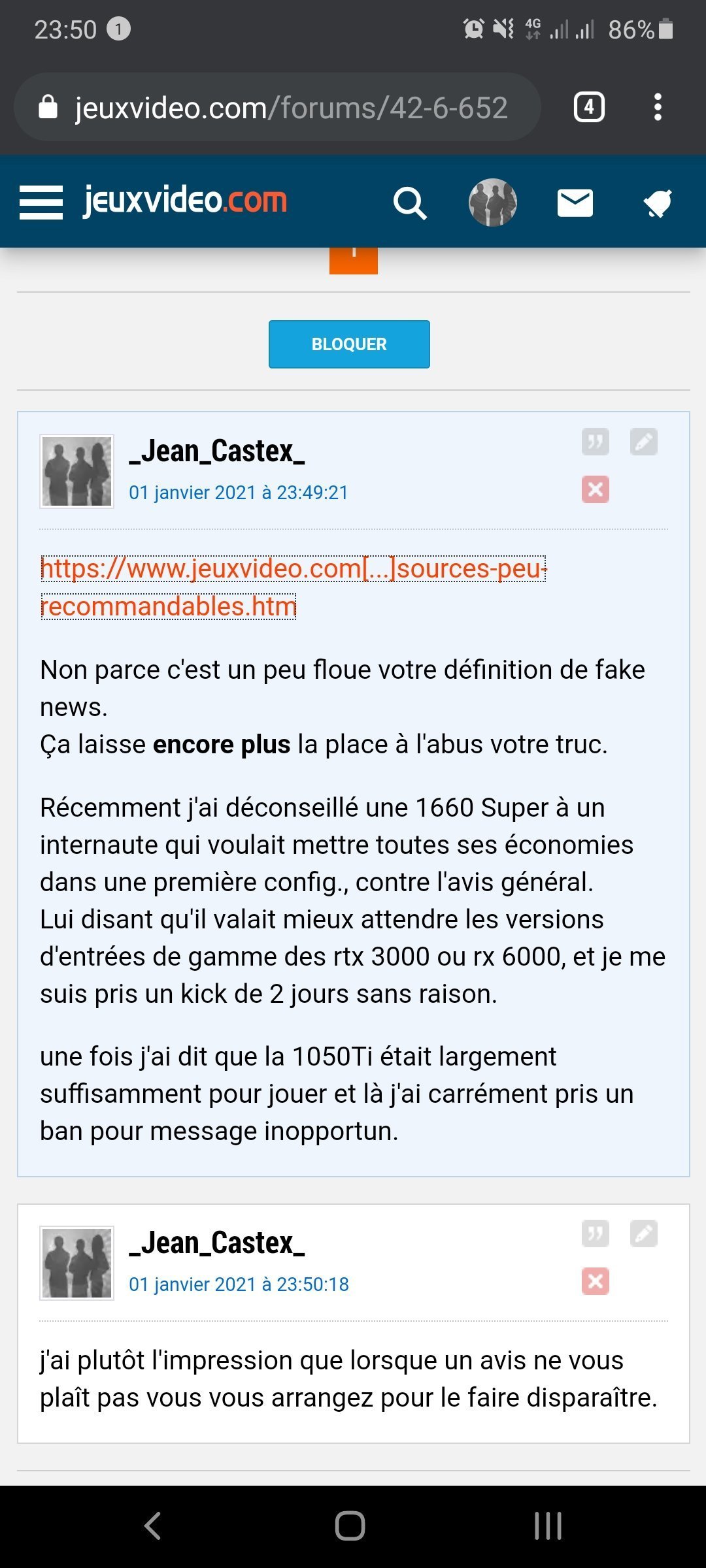Open the browser tab switcher showing 4
The image size is (706, 1568).
(x=589, y=107)
